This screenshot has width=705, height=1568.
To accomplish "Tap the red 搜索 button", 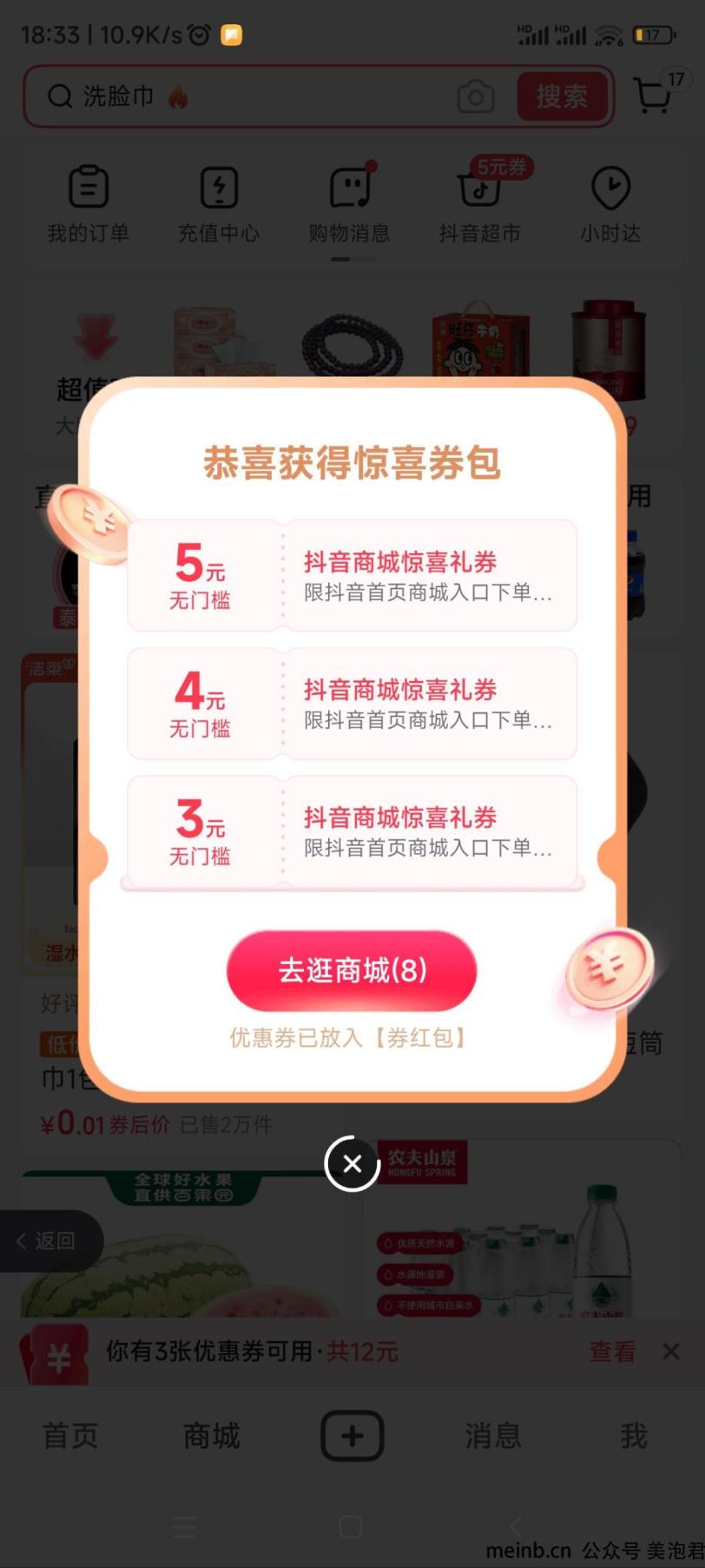I will click(x=562, y=96).
